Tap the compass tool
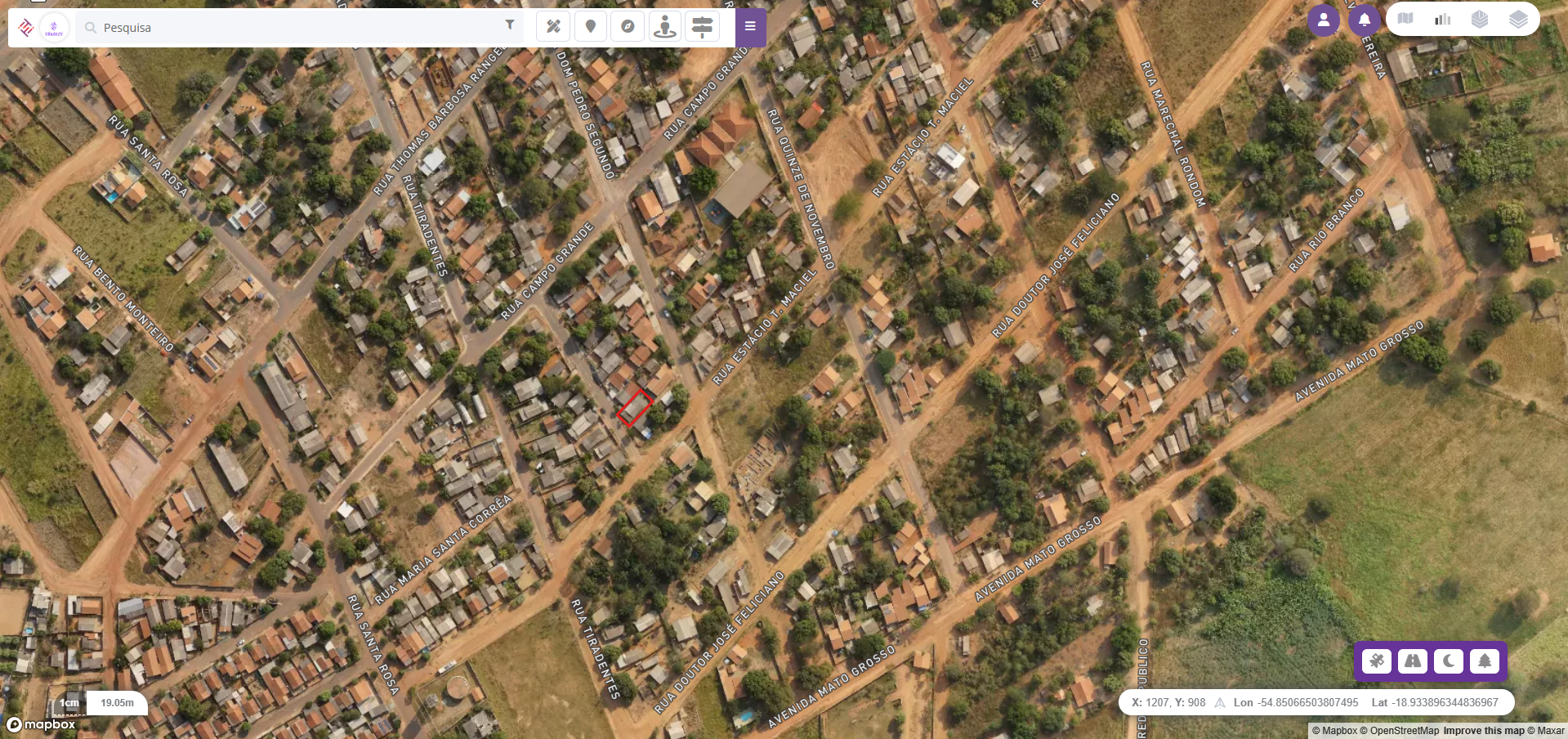 point(628,26)
